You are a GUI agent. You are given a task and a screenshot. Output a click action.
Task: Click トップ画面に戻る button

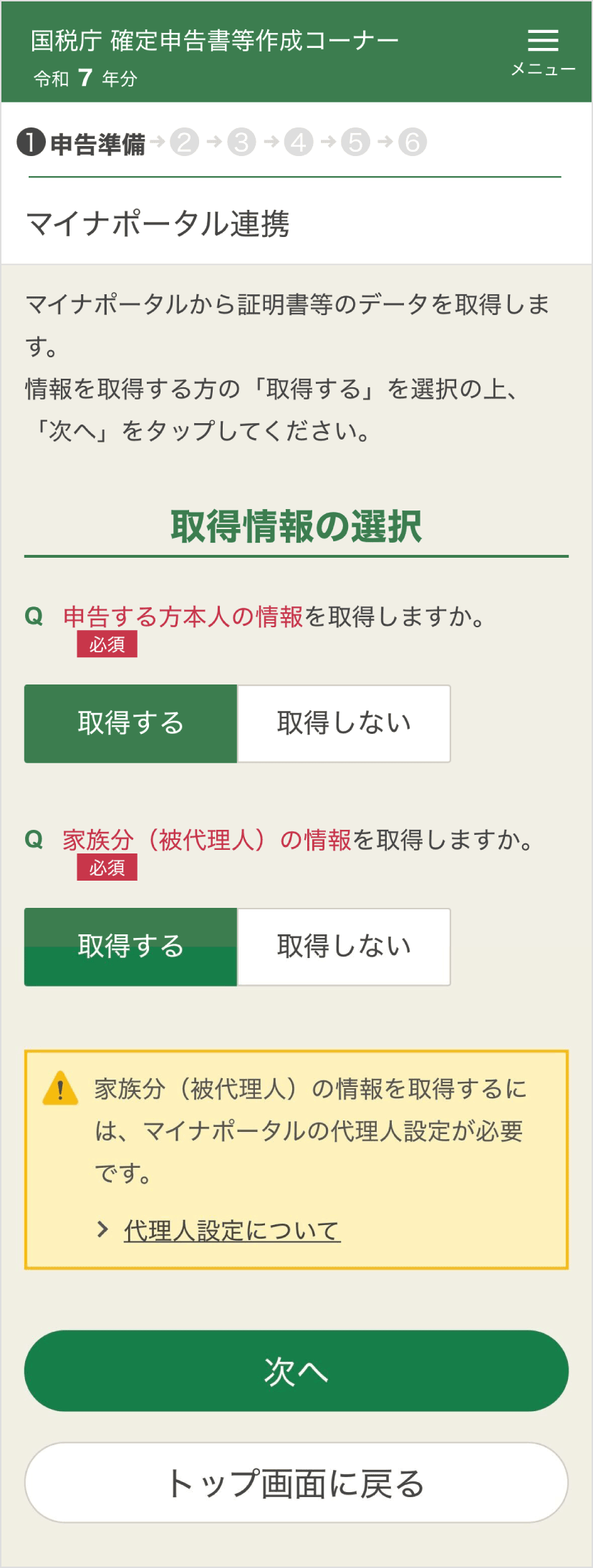coord(296,1483)
